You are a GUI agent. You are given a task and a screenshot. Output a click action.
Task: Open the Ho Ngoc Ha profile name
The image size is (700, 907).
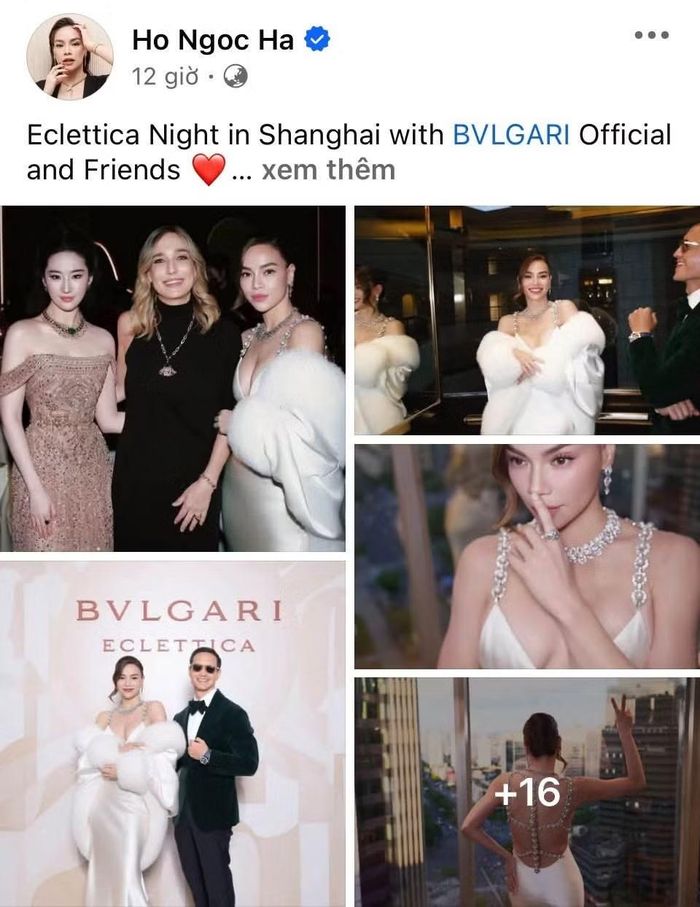[x=213, y=40]
